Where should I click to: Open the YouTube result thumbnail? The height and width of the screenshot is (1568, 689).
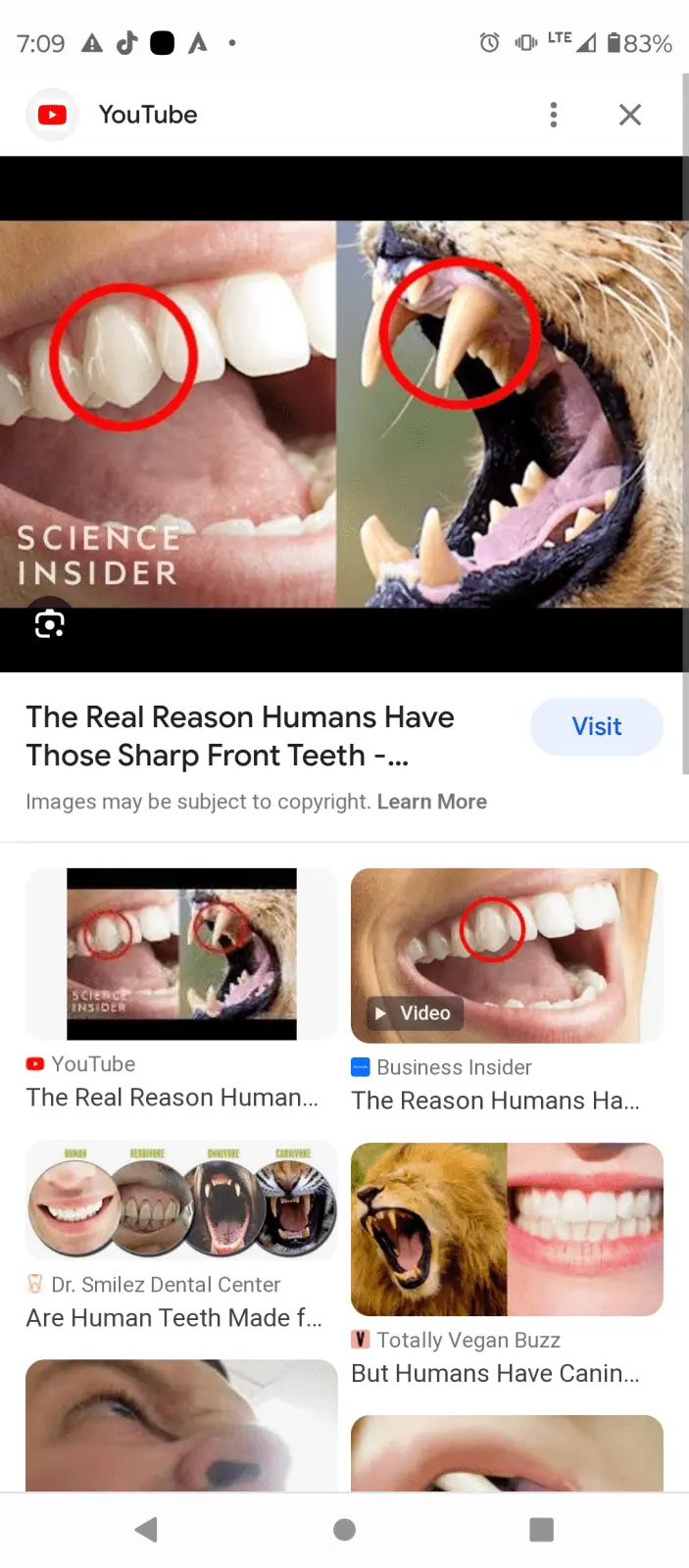click(x=181, y=954)
